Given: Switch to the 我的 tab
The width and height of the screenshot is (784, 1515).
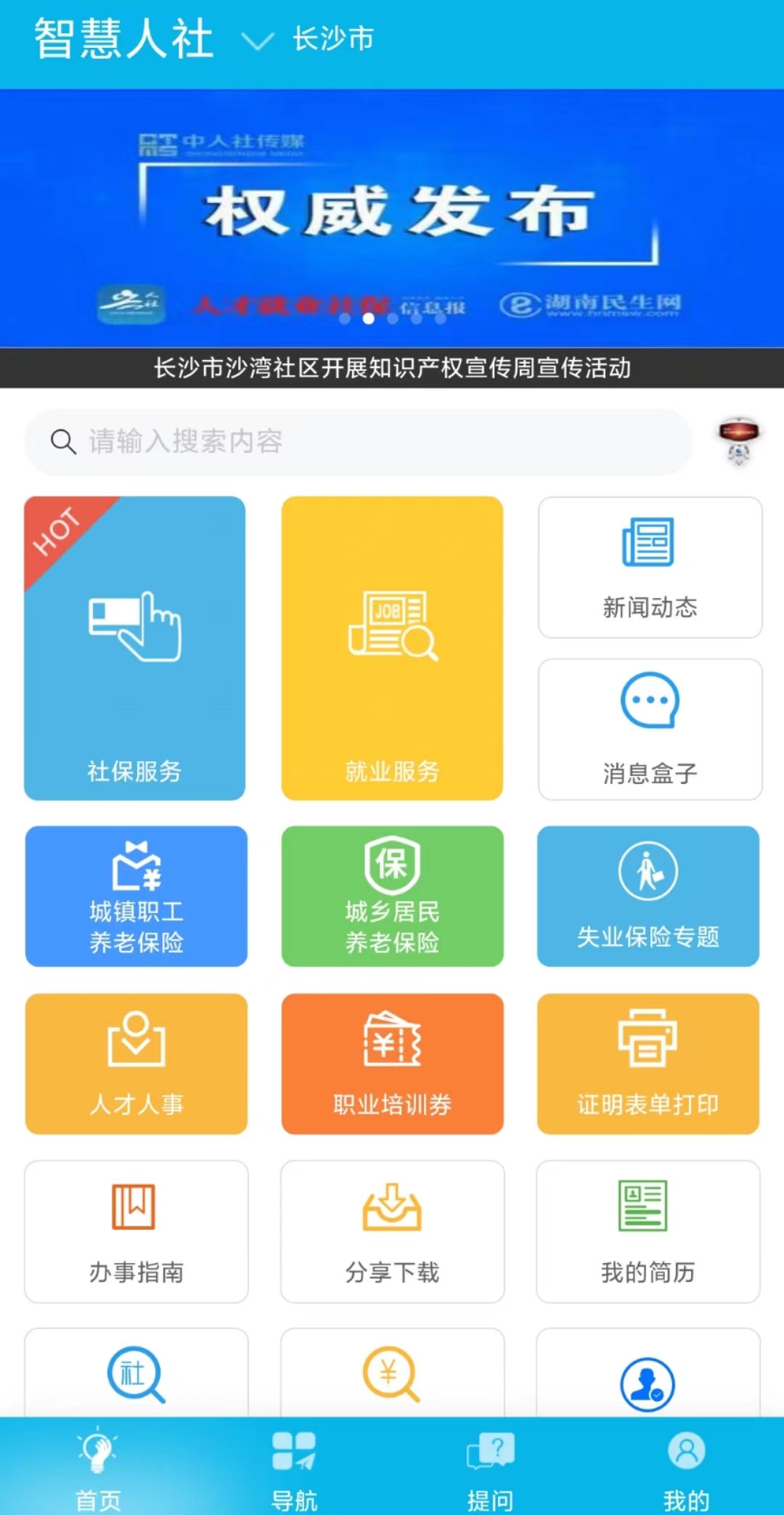Looking at the screenshot, I should pos(686,1466).
